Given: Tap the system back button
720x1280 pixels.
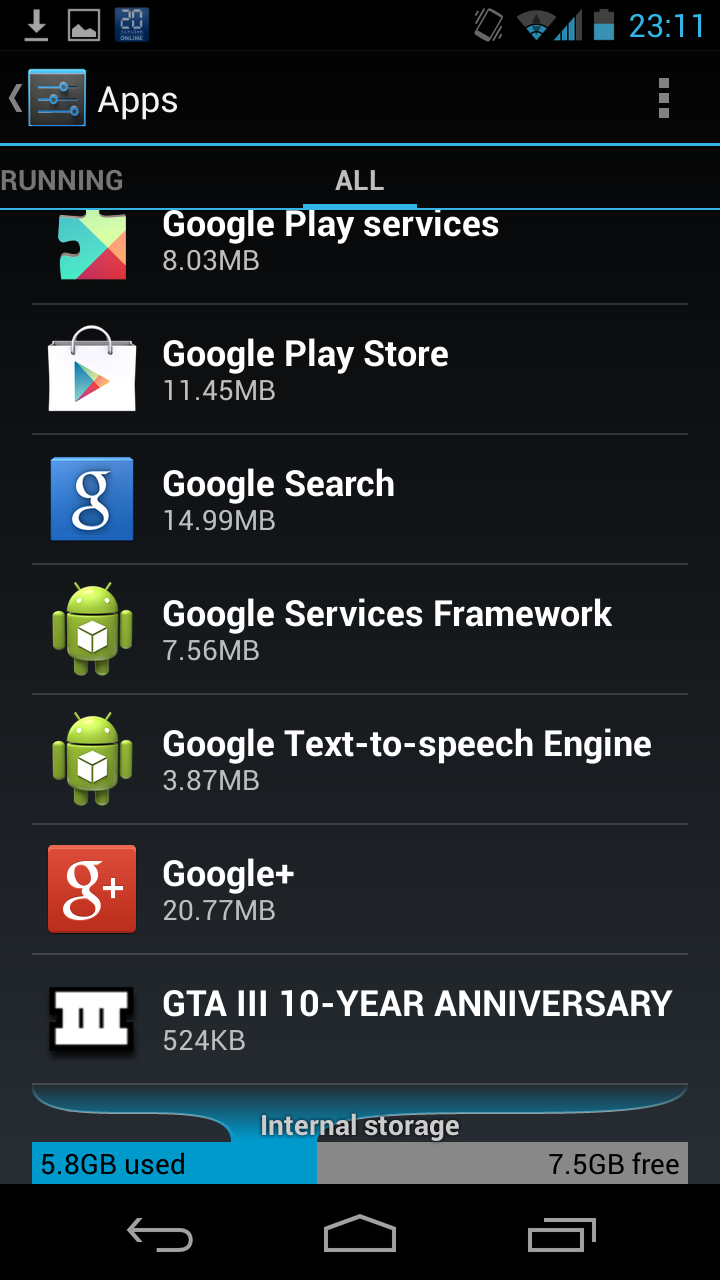Looking at the screenshot, I should (160, 1234).
